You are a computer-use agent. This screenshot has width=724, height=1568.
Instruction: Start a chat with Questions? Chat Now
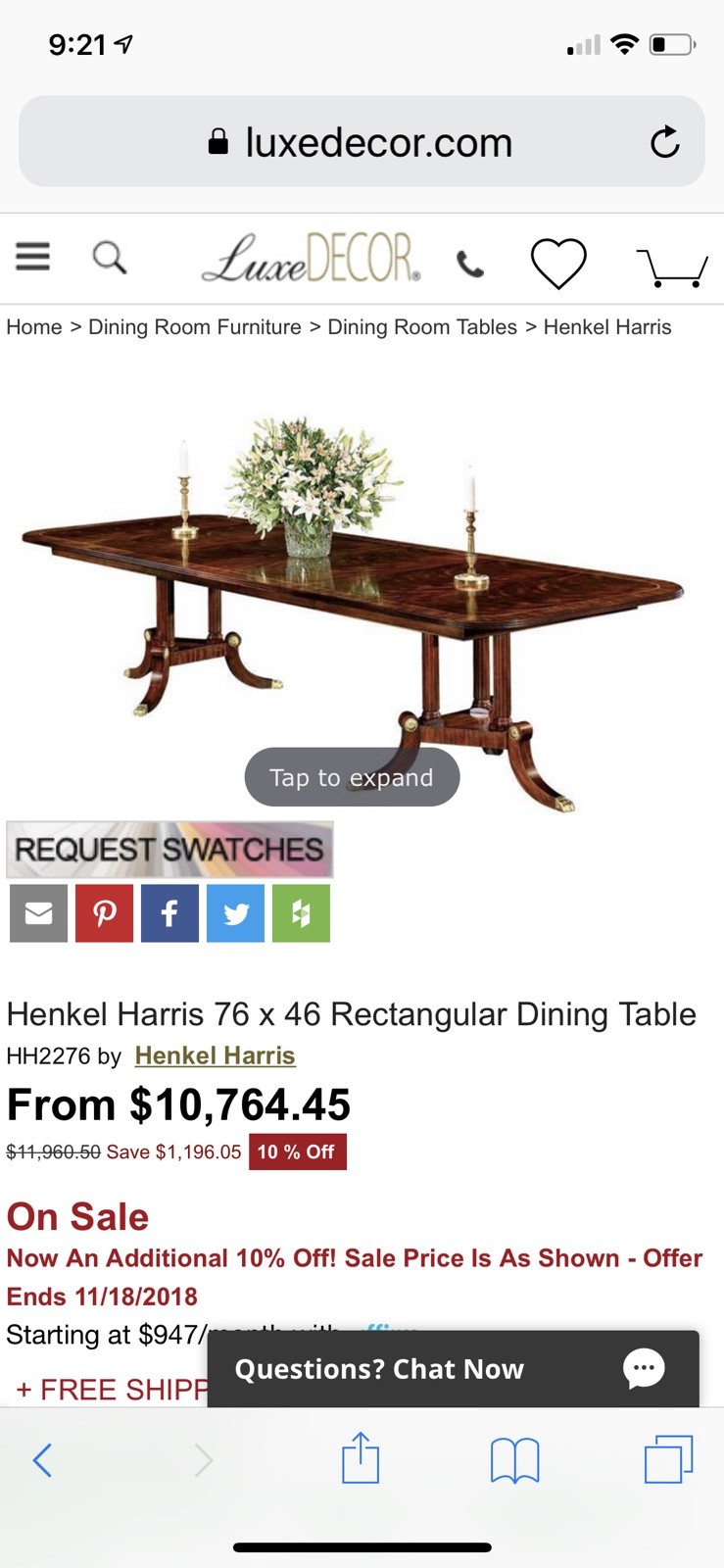380,1368
